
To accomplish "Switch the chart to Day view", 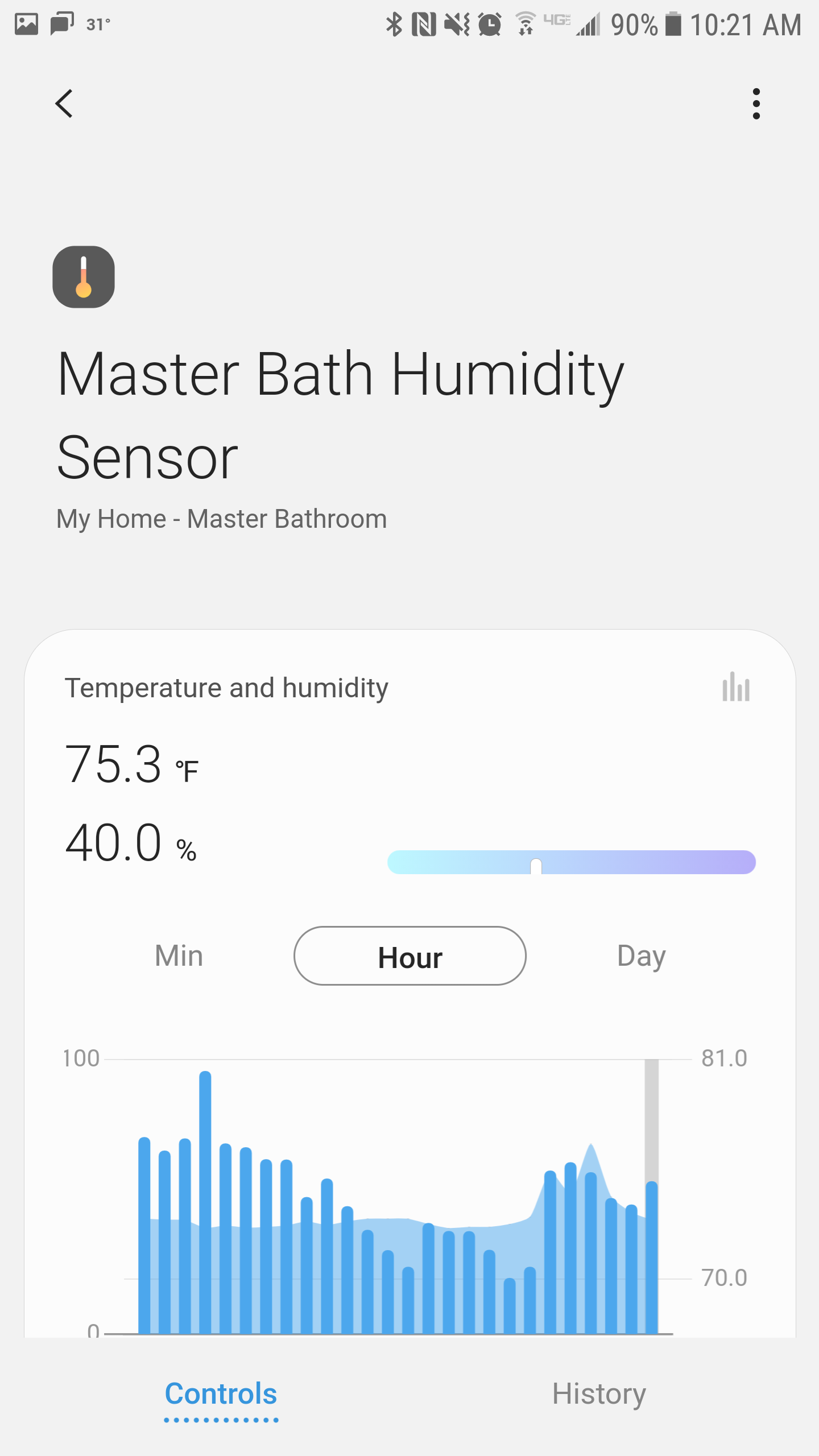I will pos(641,956).
